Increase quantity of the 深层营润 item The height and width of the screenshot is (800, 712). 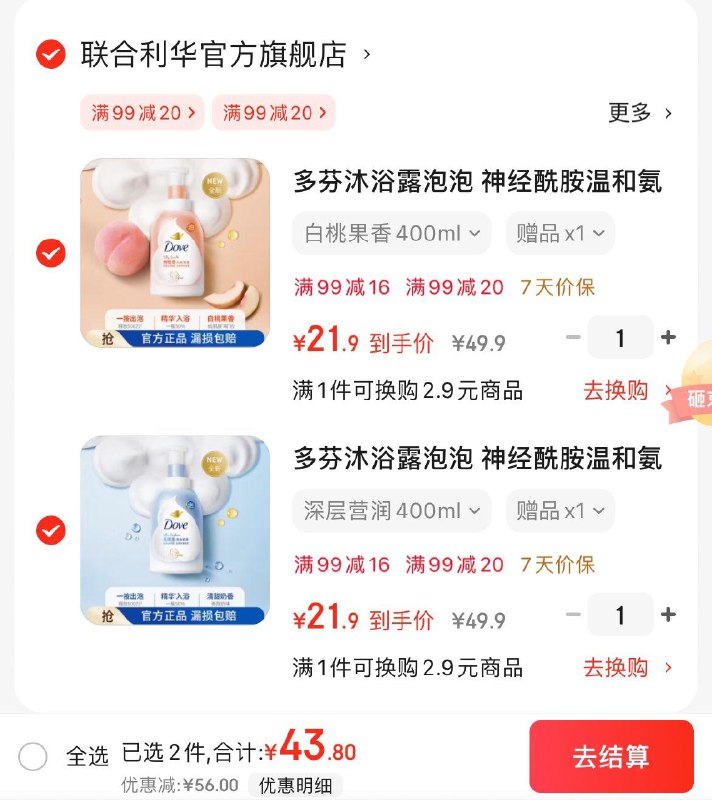(x=669, y=615)
